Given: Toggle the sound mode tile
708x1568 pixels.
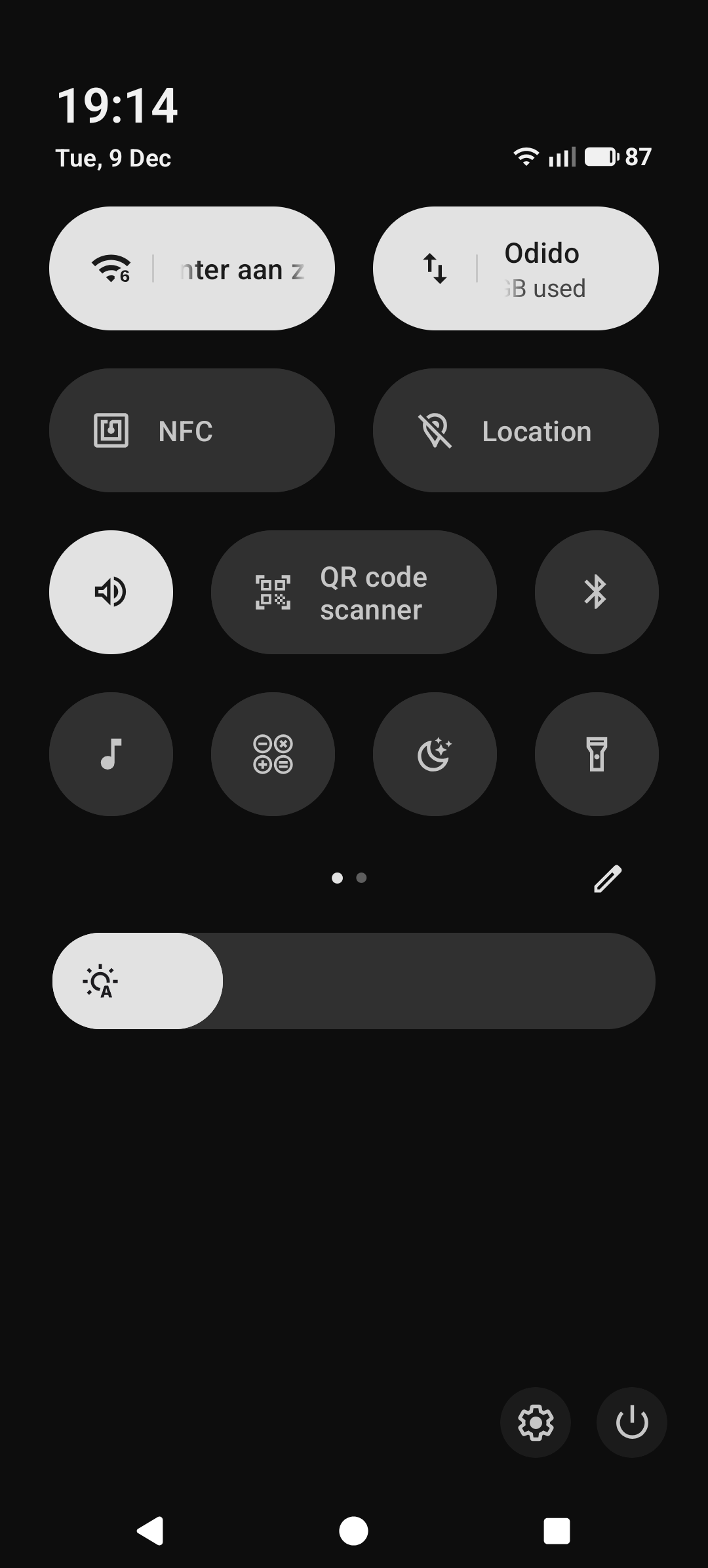Looking at the screenshot, I should [x=111, y=593].
